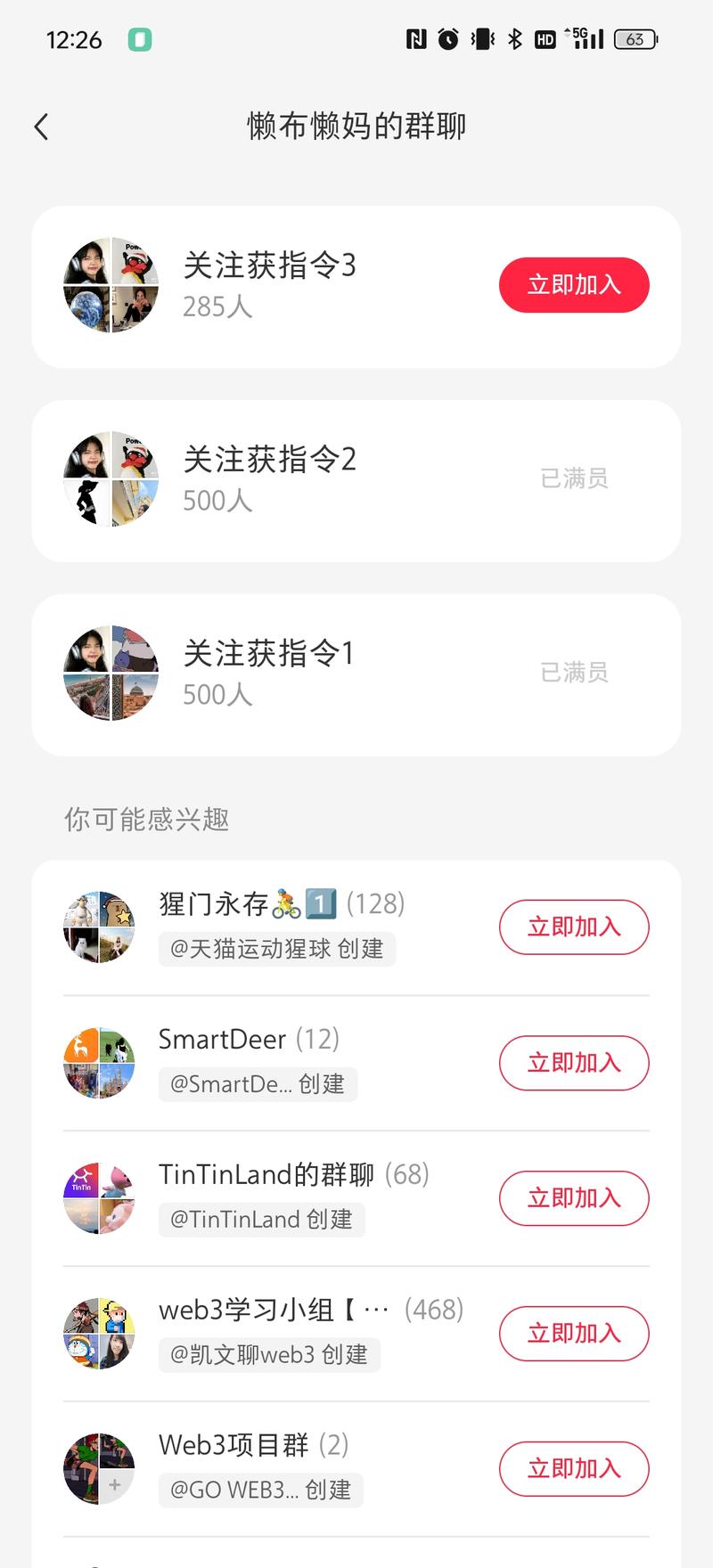This screenshot has height=1568, width=713.
Task: Tap 立即加入 for the SmartDeer group
Action: pos(574,1063)
